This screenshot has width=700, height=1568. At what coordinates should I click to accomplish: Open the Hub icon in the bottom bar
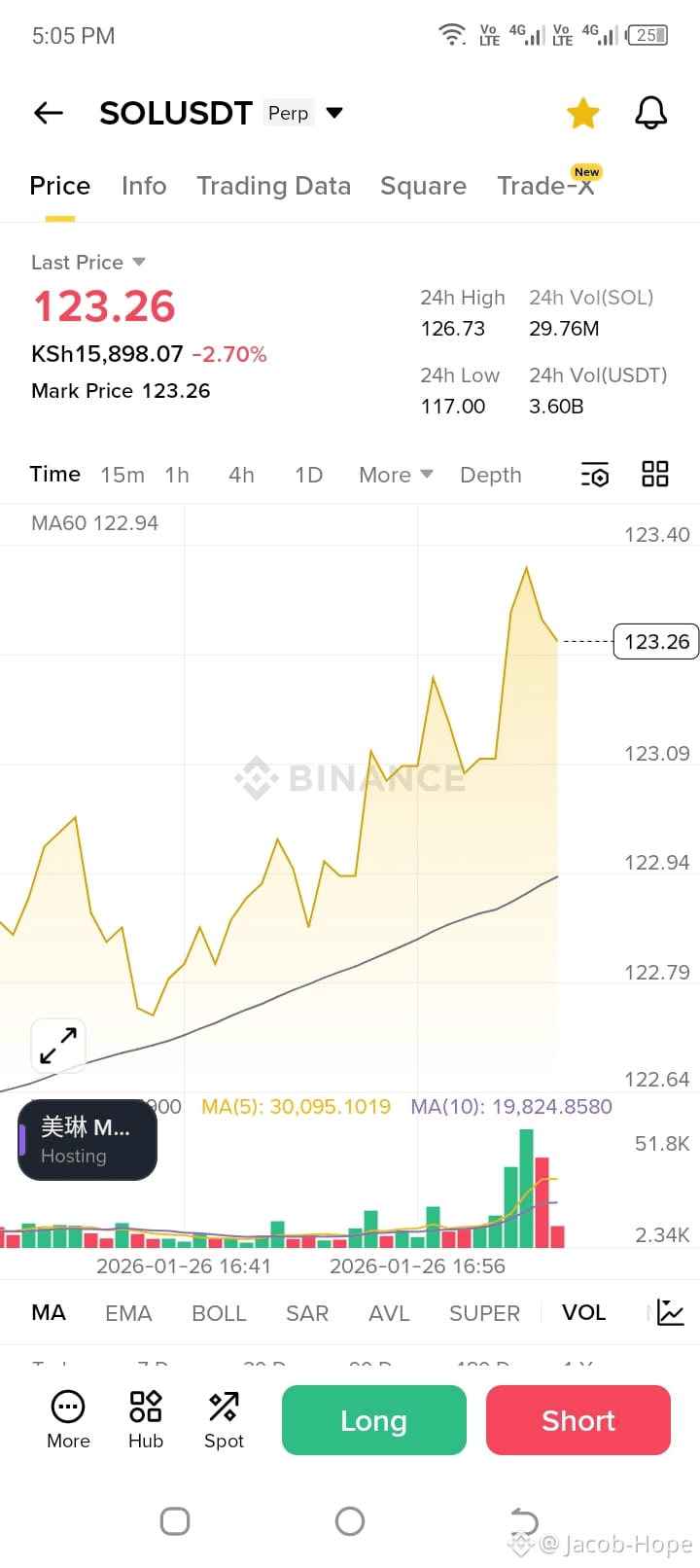coord(145,1419)
